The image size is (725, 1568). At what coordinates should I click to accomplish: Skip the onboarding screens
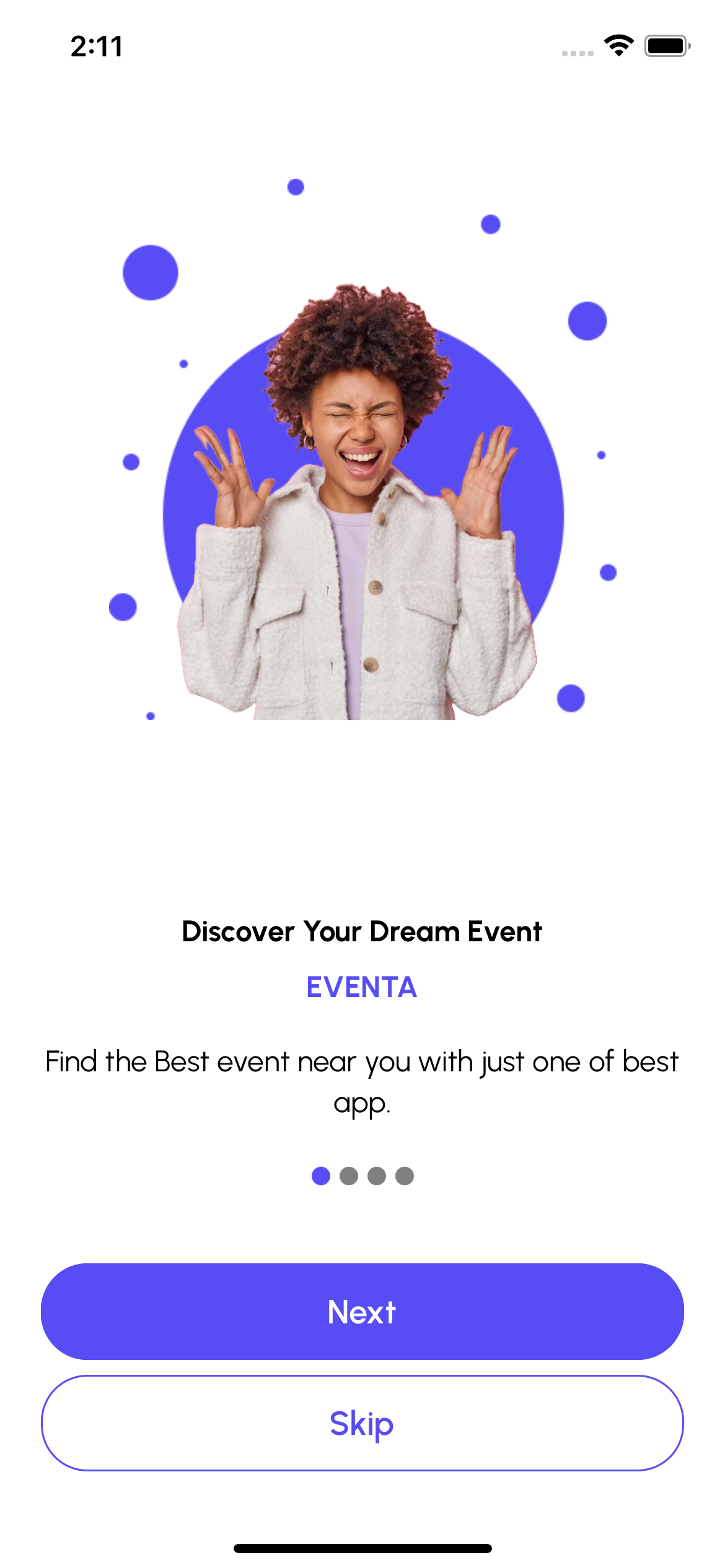click(x=362, y=1423)
